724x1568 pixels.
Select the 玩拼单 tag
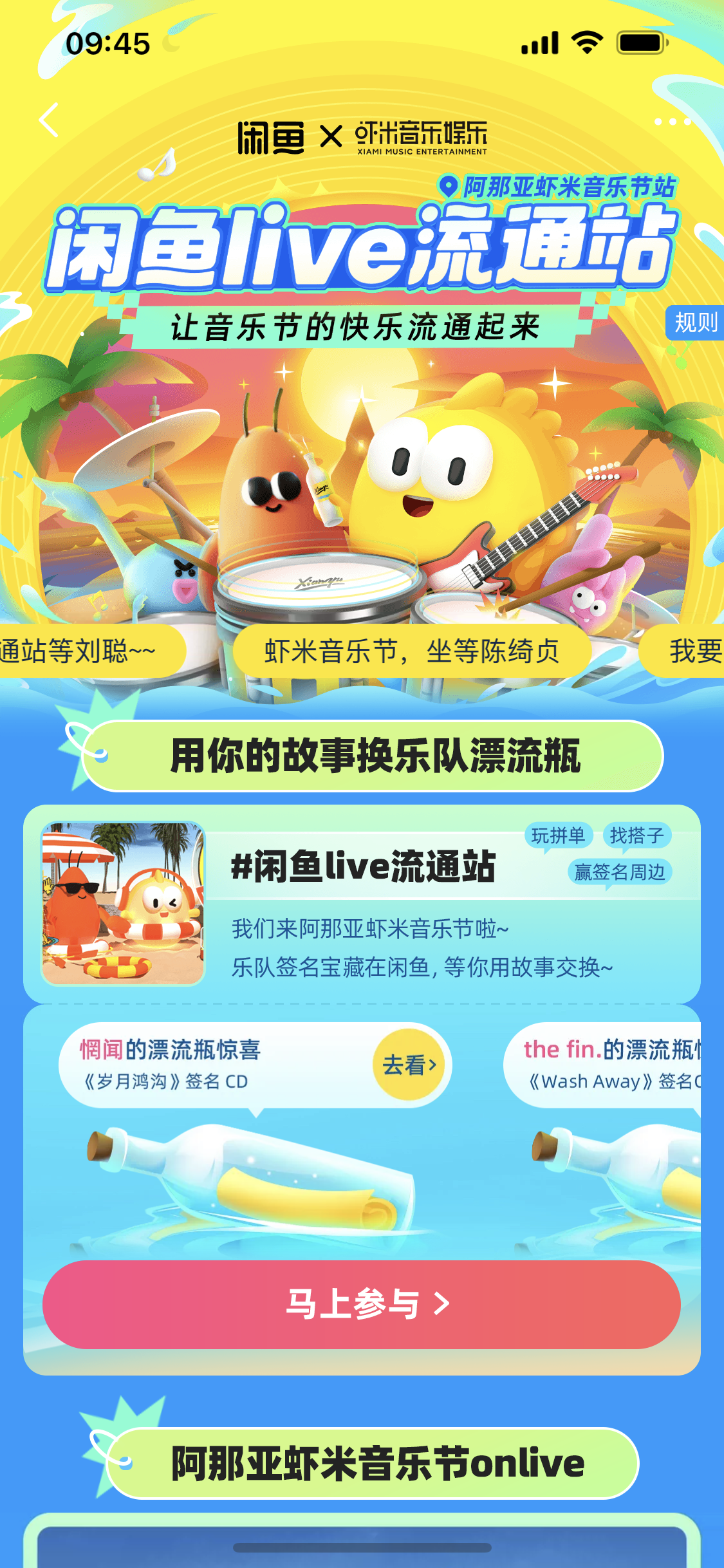[x=558, y=835]
